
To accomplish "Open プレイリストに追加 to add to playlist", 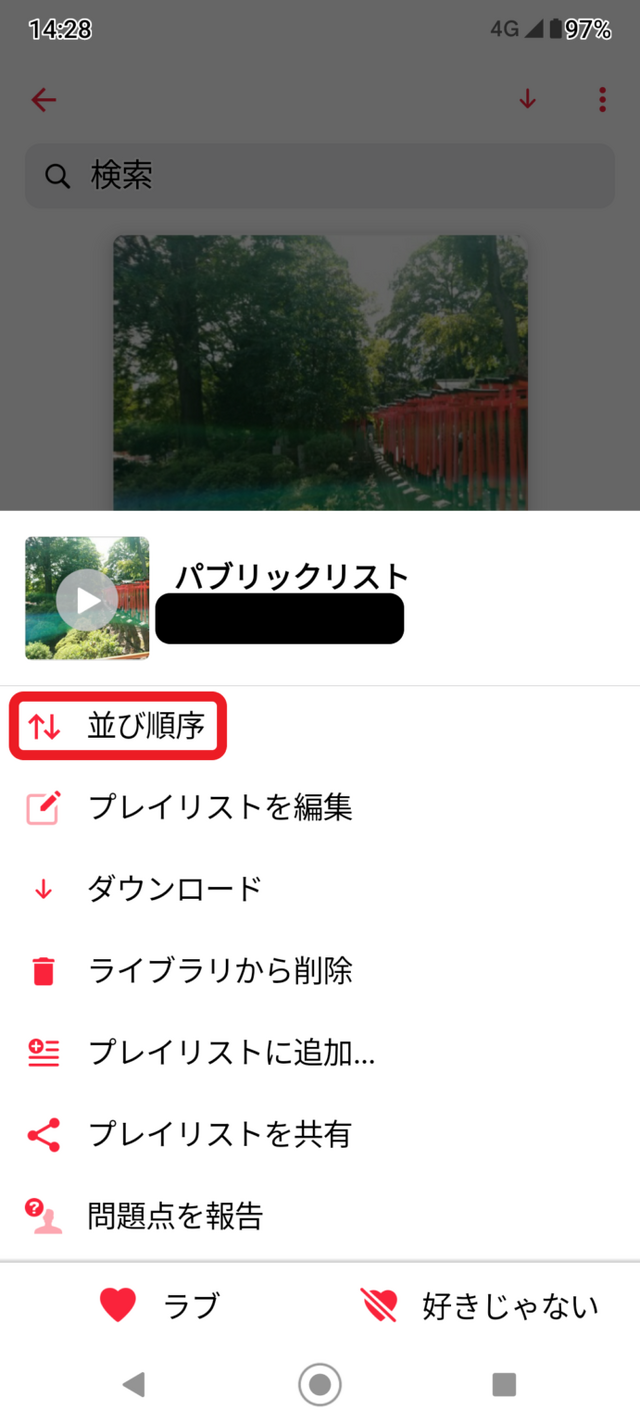I will 230,1052.
